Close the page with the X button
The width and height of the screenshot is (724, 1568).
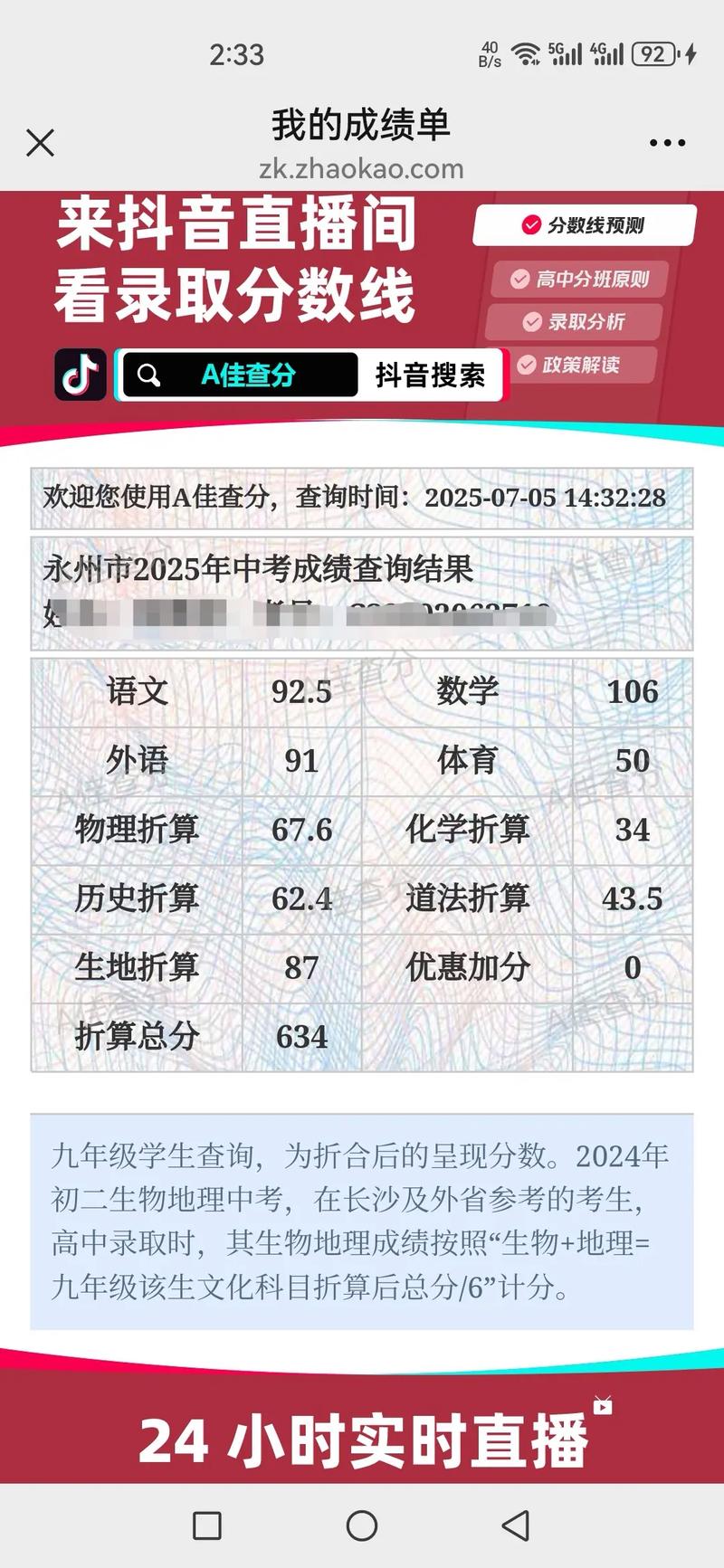tap(40, 143)
